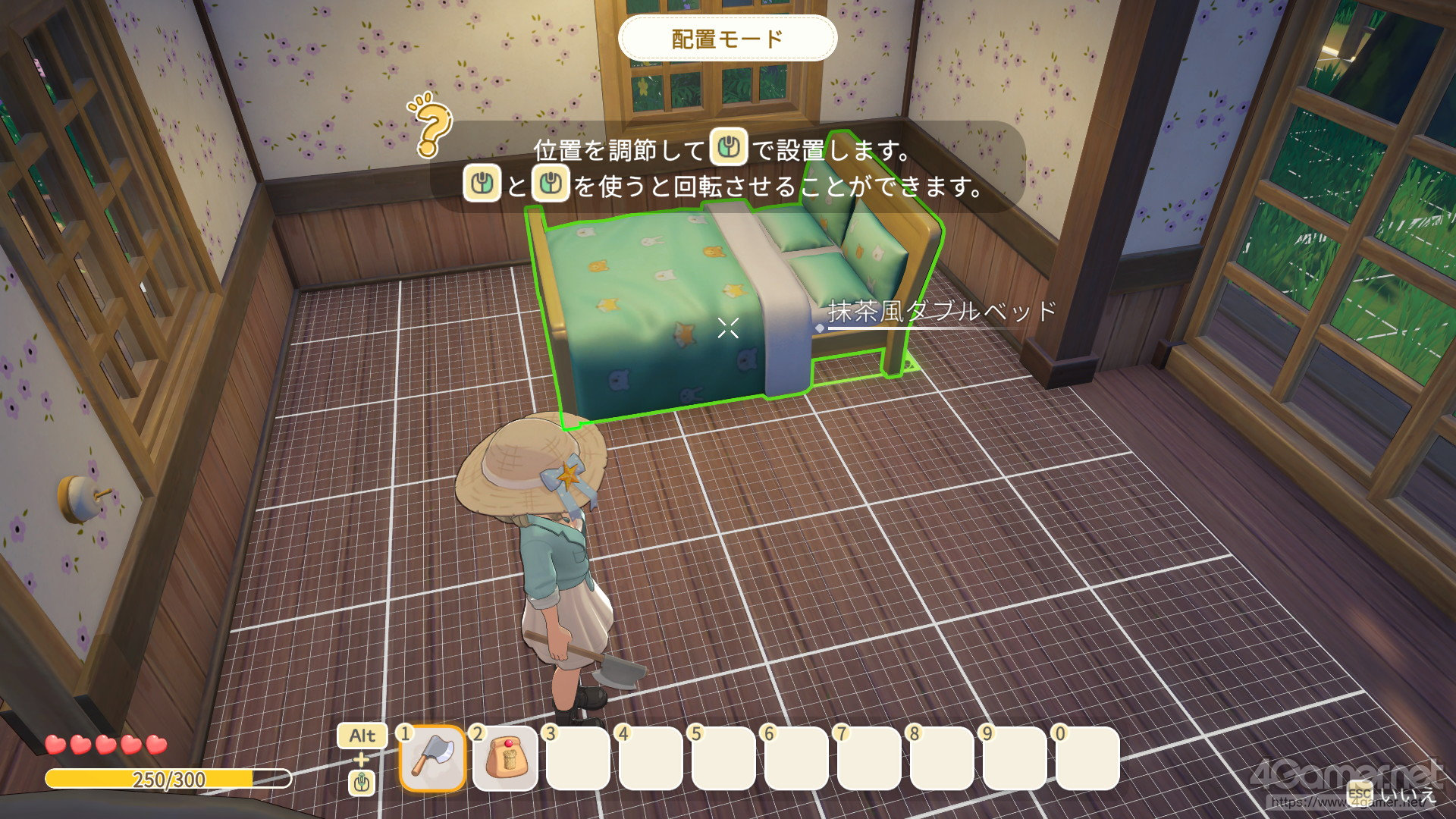Screen dimensions: 1456x819
Task: Select the seed bag in slot 2
Action: pyautogui.click(x=505, y=758)
